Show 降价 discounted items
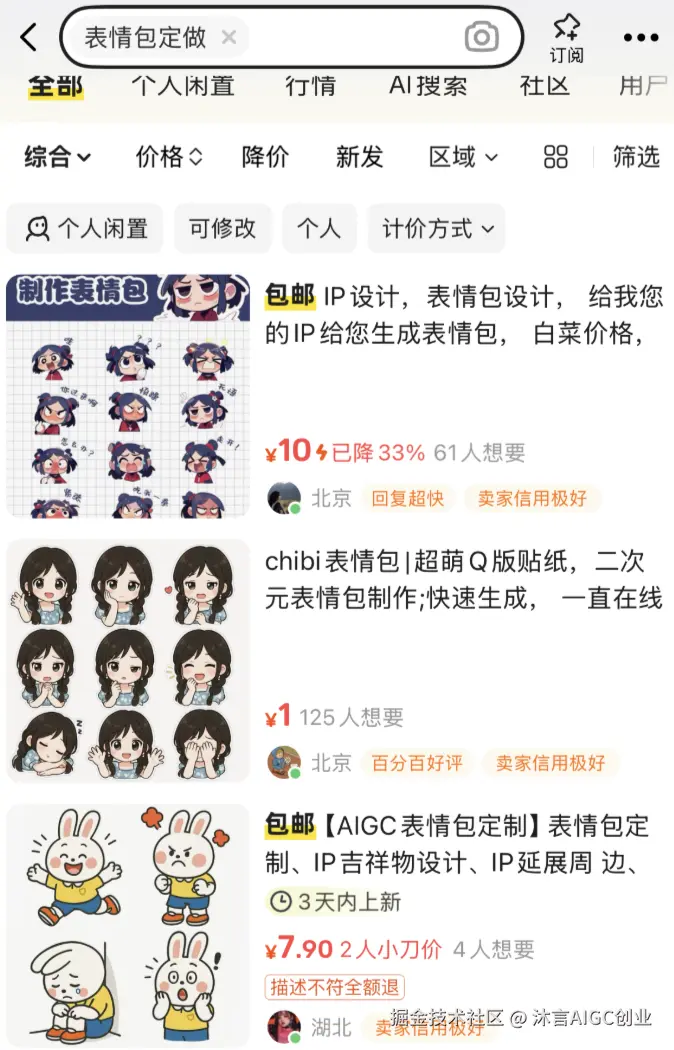 (x=265, y=157)
